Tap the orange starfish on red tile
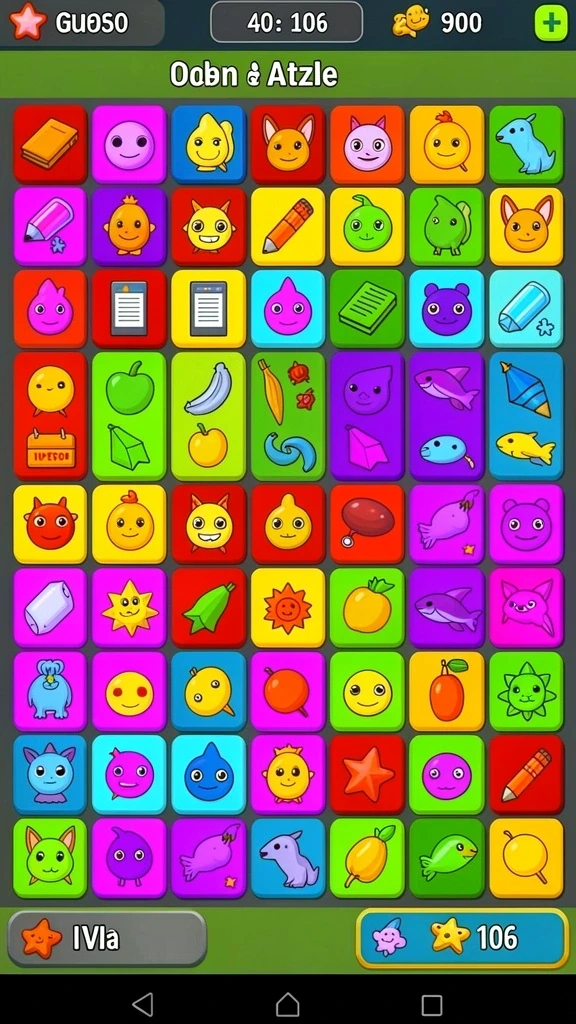 [367, 775]
